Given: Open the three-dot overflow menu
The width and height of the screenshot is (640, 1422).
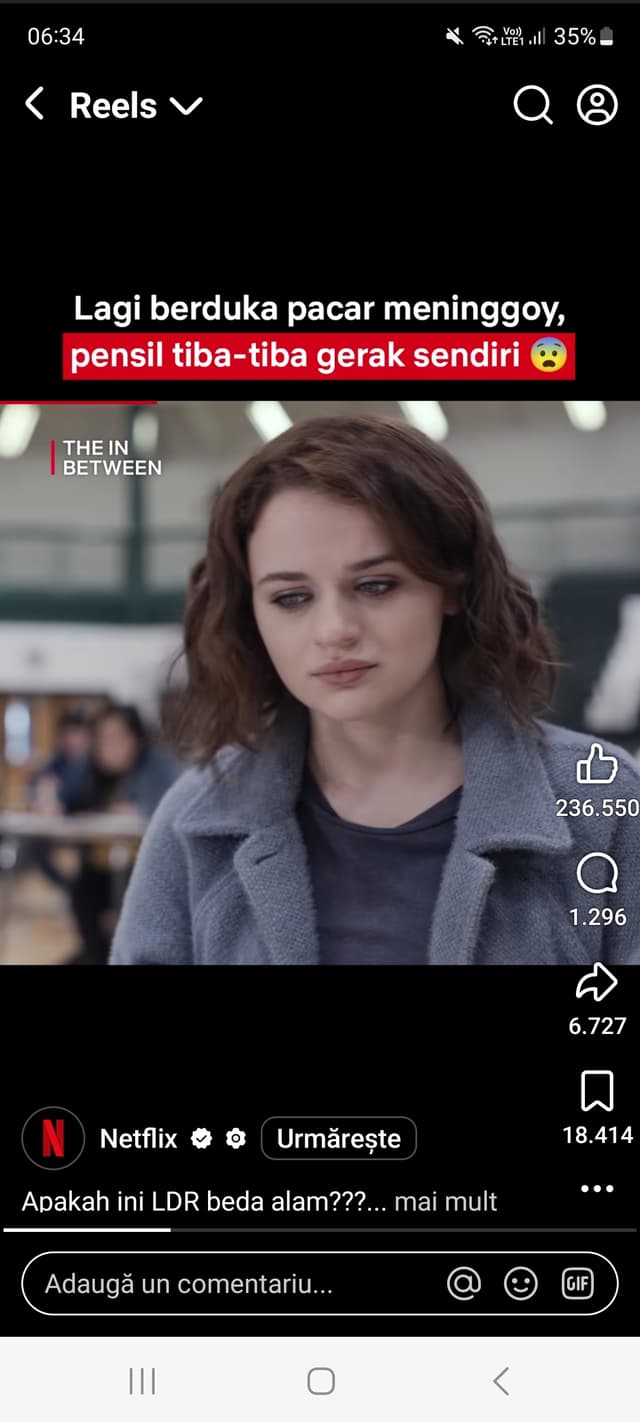Looking at the screenshot, I should pos(597,1189).
